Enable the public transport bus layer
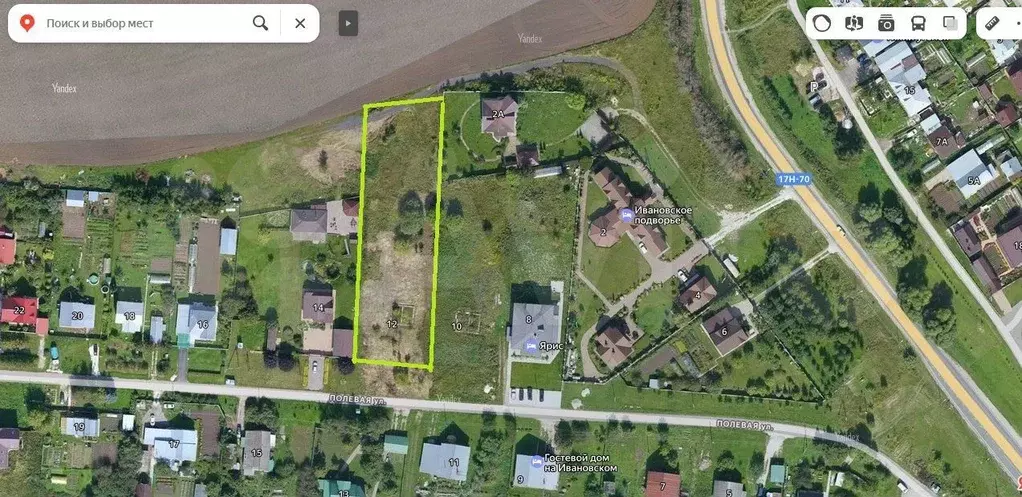The height and width of the screenshot is (497, 1022). [x=918, y=23]
